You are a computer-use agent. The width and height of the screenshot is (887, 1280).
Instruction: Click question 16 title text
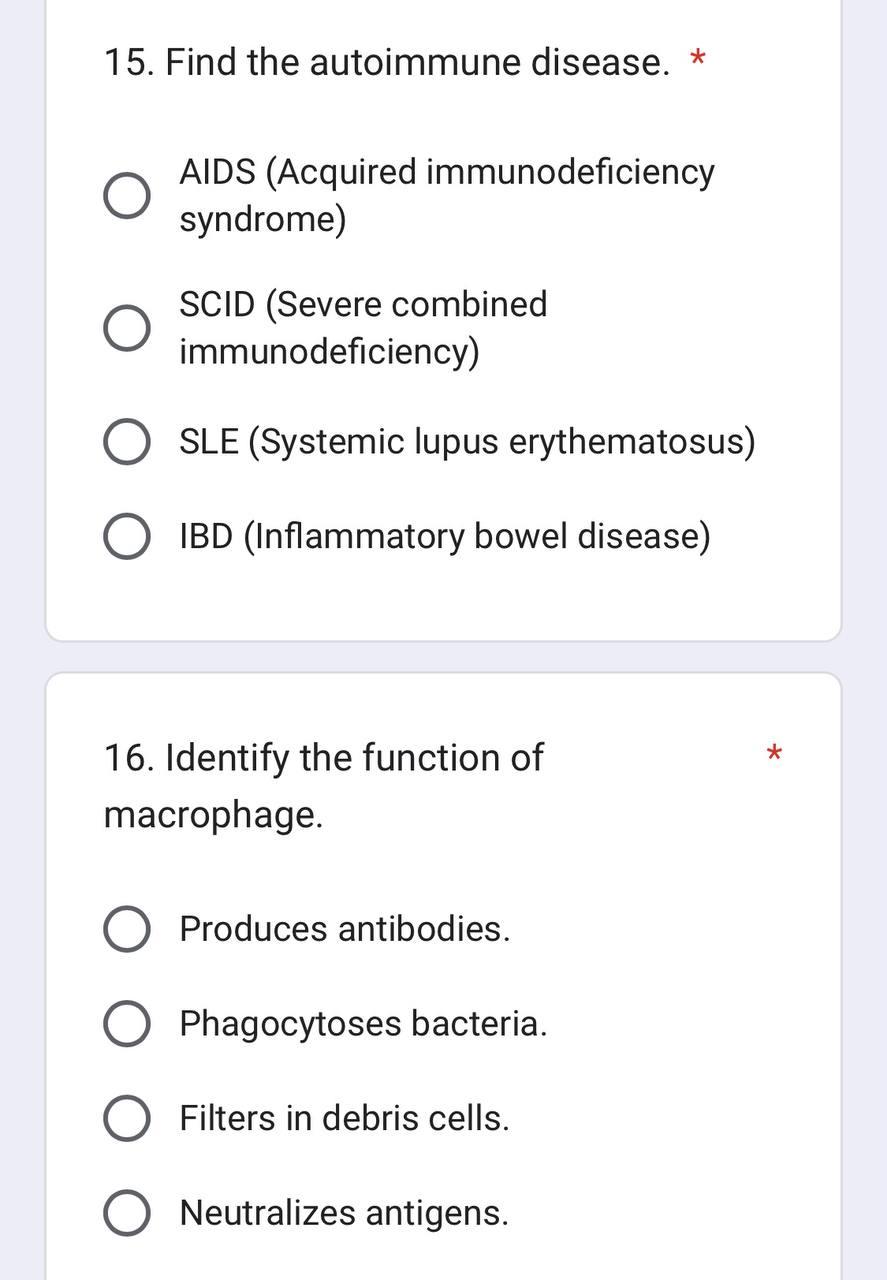(324, 783)
